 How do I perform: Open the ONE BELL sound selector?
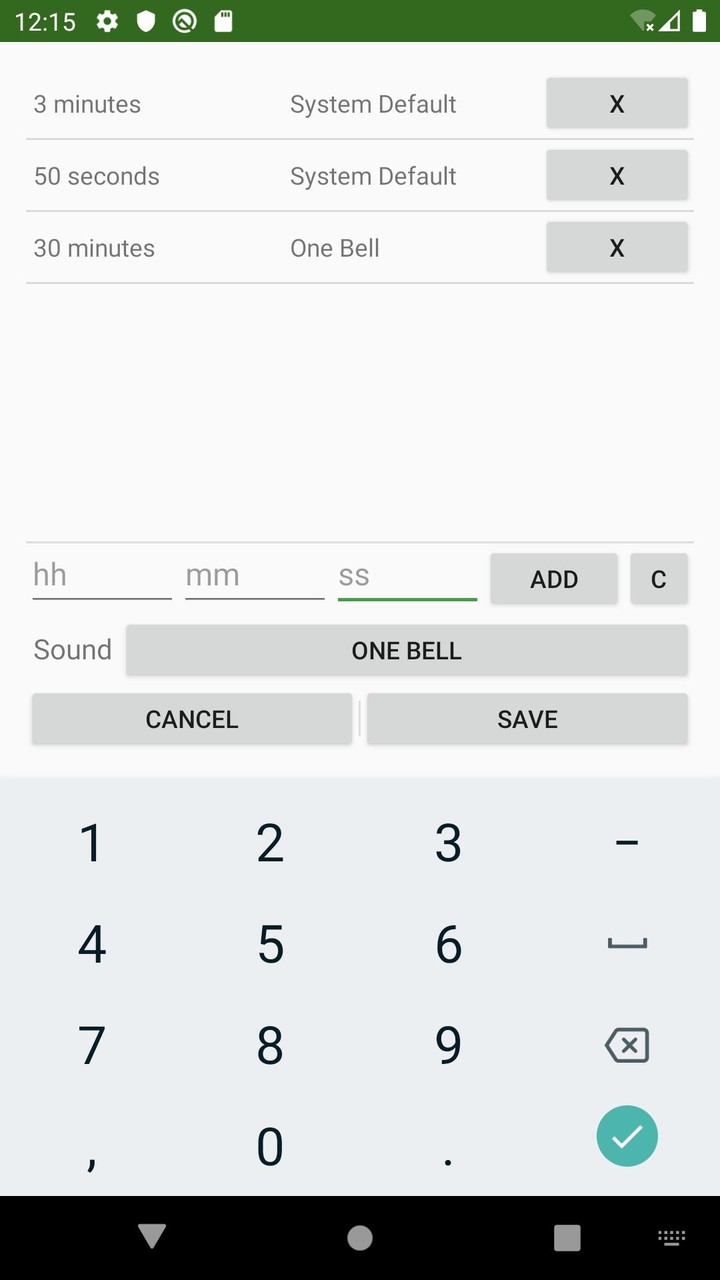click(x=406, y=650)
